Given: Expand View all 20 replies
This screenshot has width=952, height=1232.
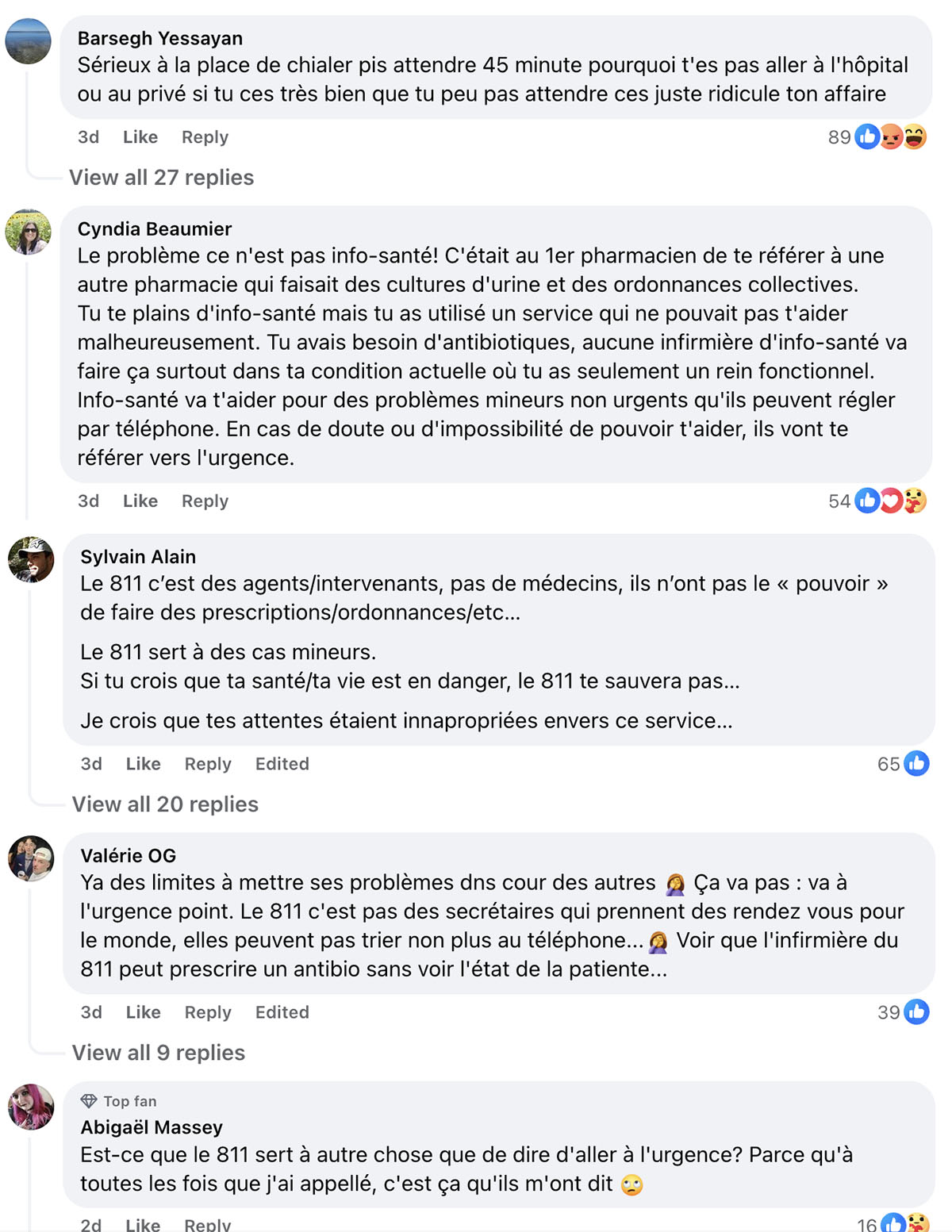Looking at the screenshot, I should [165, 804].
